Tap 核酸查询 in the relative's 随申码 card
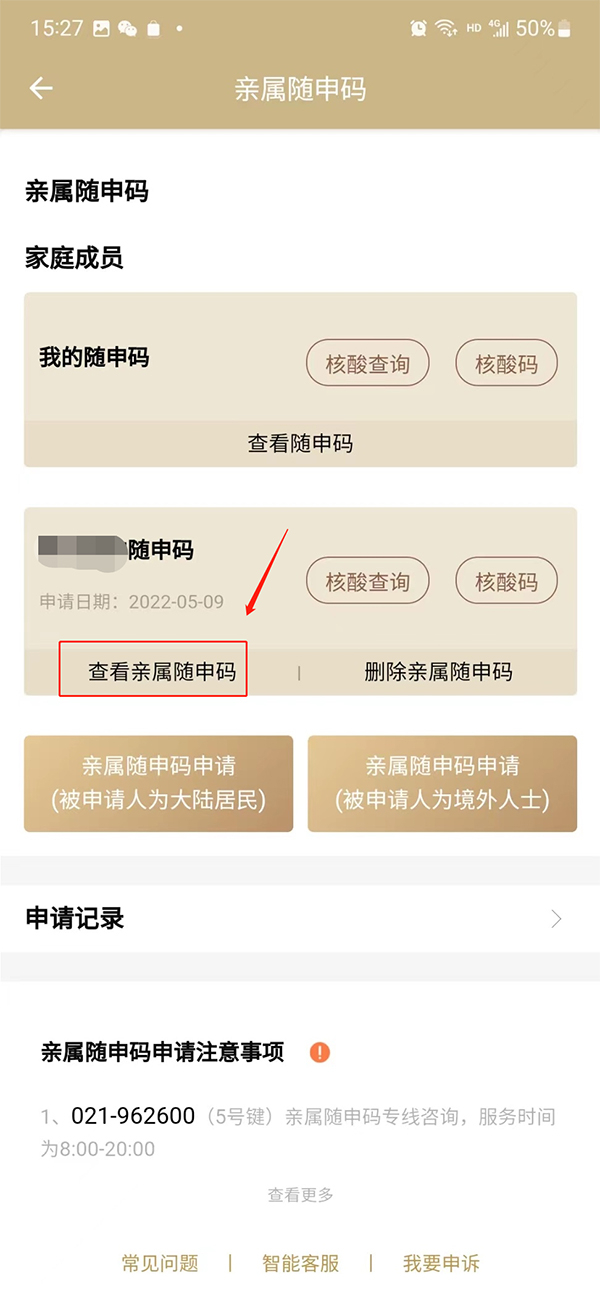This screenshot has width=600, height=1295. tap(367, 581)
